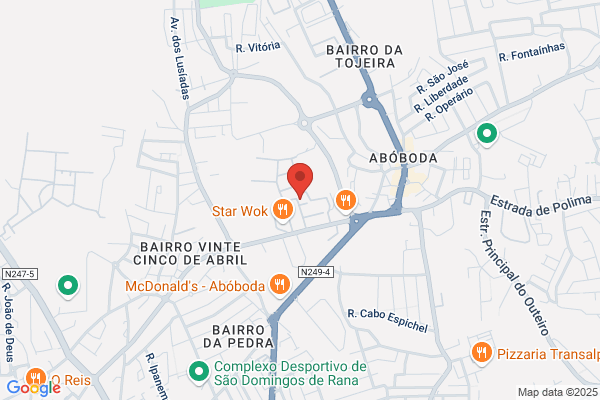
Task: Open the Pizzaria Transalp restaurant marker
Action: [482, 353]
